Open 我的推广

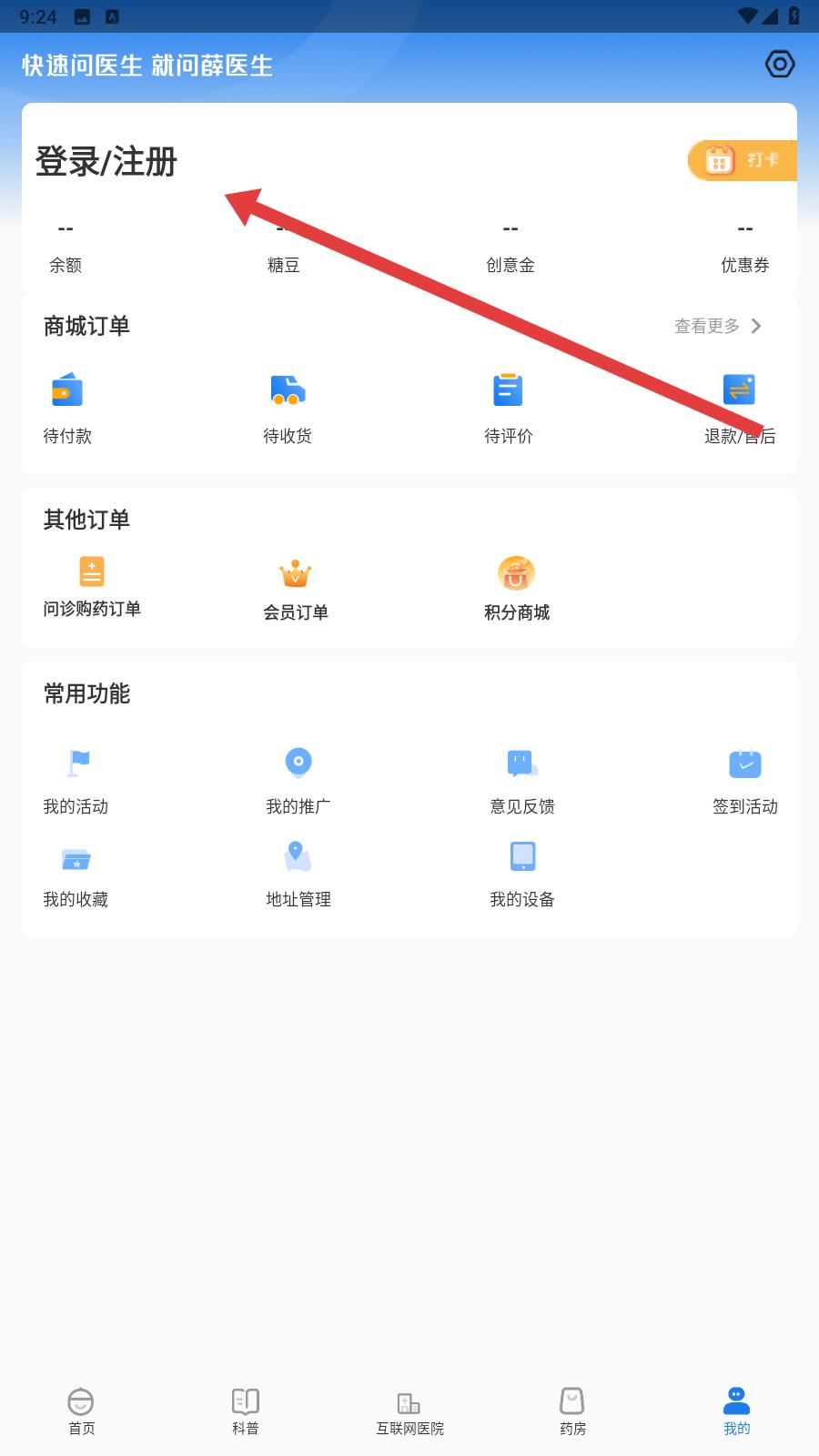[x=298, y=781]
